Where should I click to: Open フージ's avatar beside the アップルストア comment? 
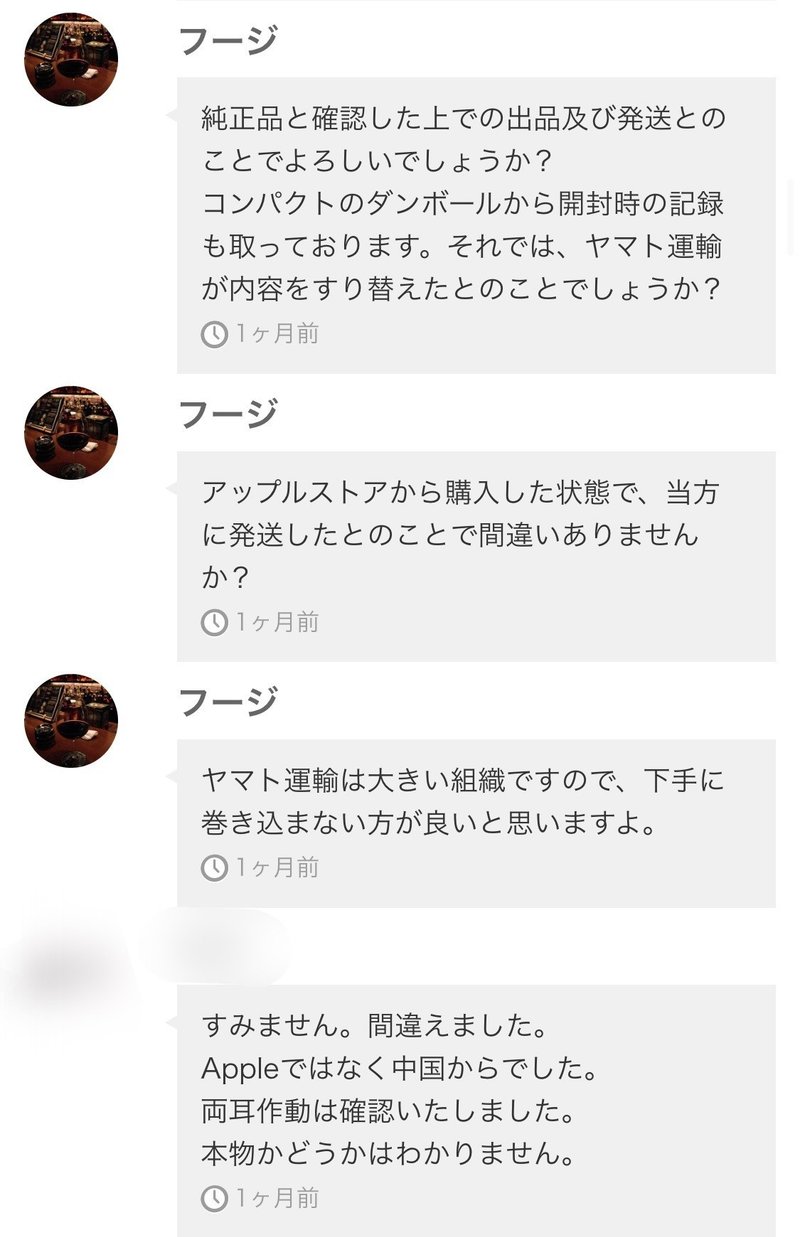click(71, 433)
